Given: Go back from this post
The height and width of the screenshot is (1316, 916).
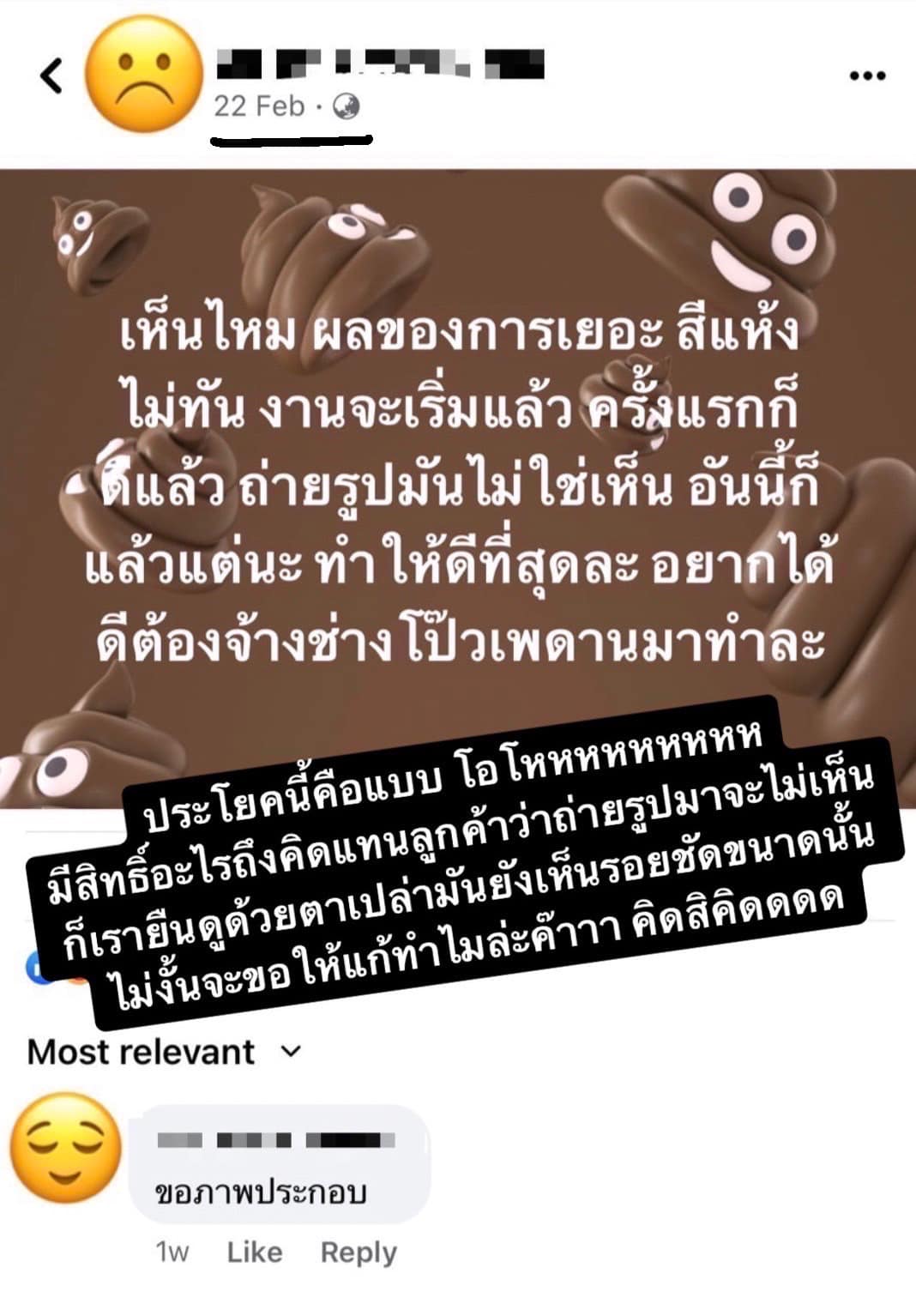Looking at the screenshot, I should [x=51, y=75].
